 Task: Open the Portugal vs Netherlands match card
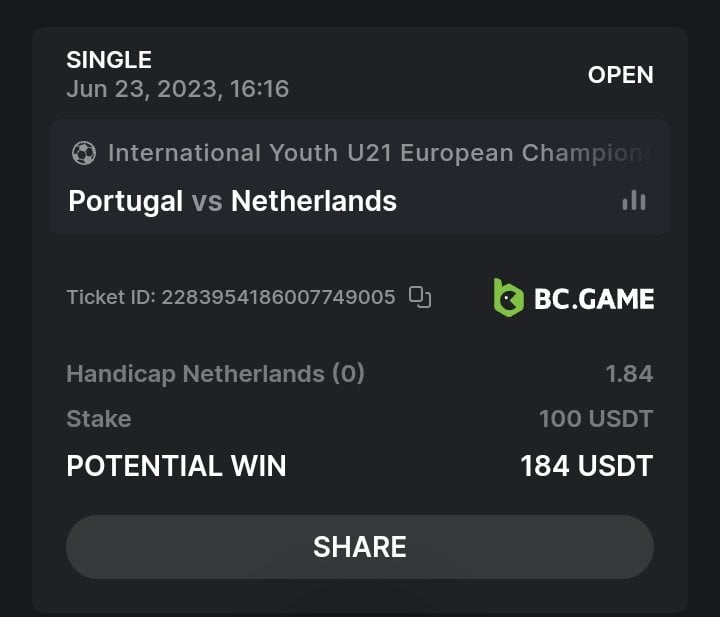point(300,178)
